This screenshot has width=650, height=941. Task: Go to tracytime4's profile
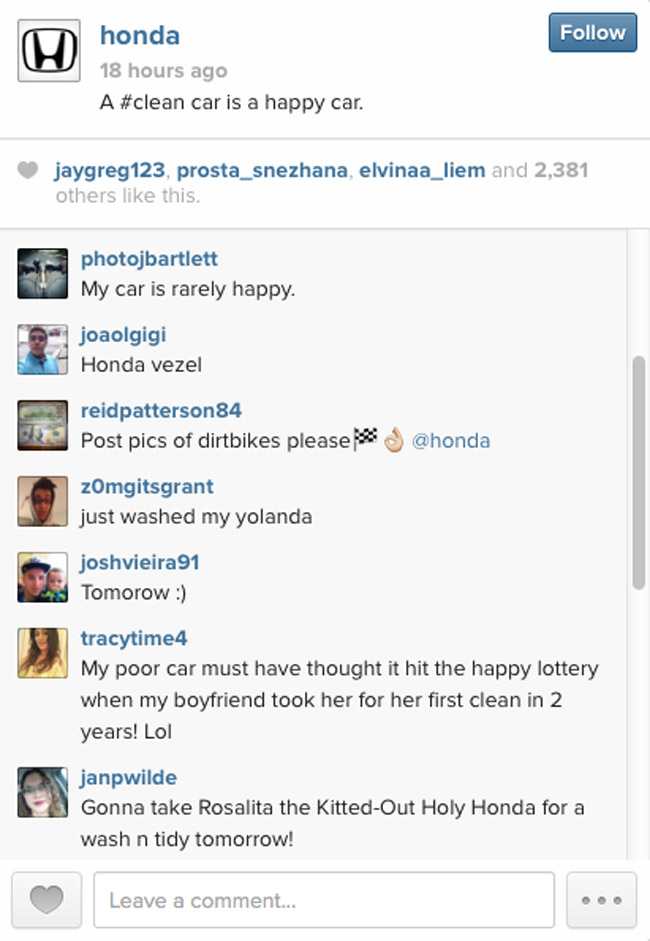(134, 639)
